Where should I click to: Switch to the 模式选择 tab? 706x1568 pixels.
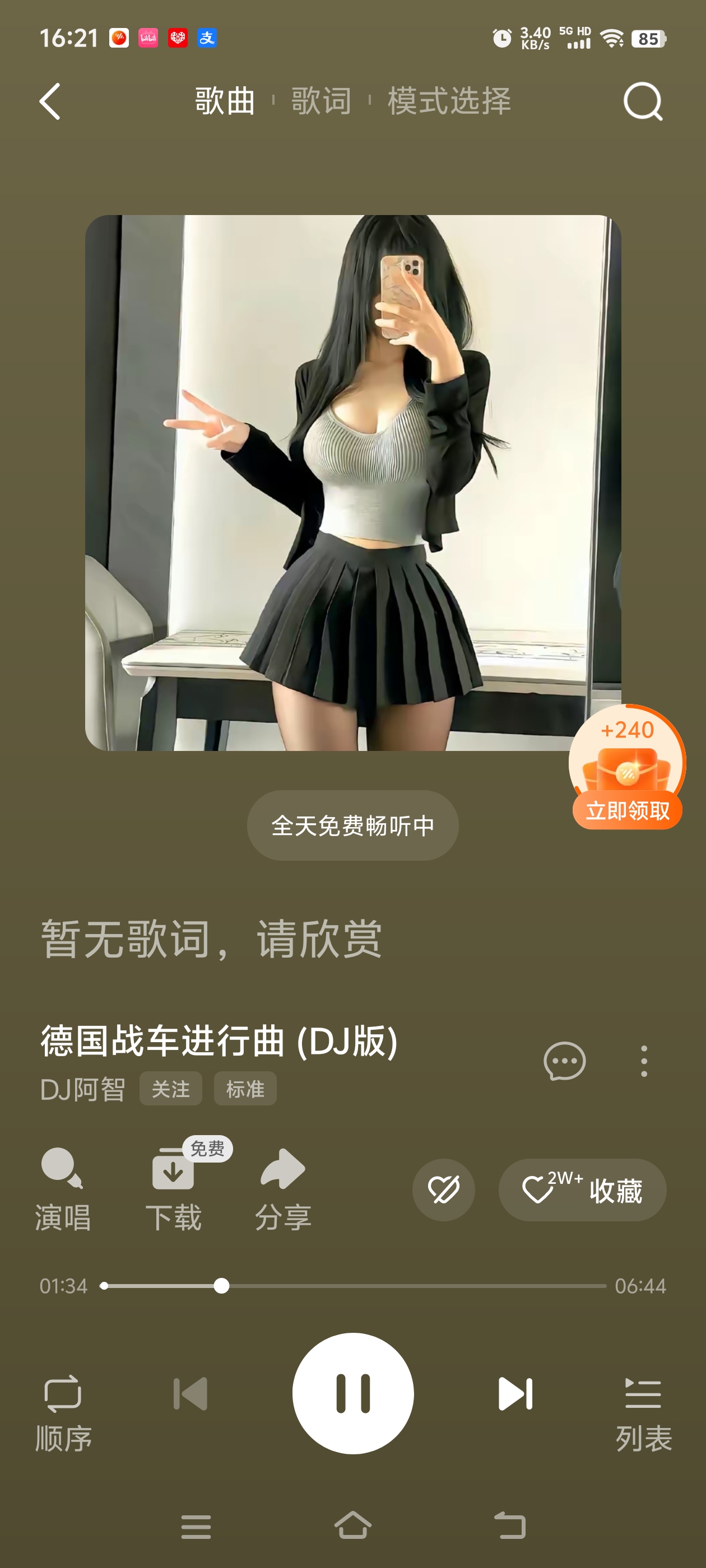449,101
